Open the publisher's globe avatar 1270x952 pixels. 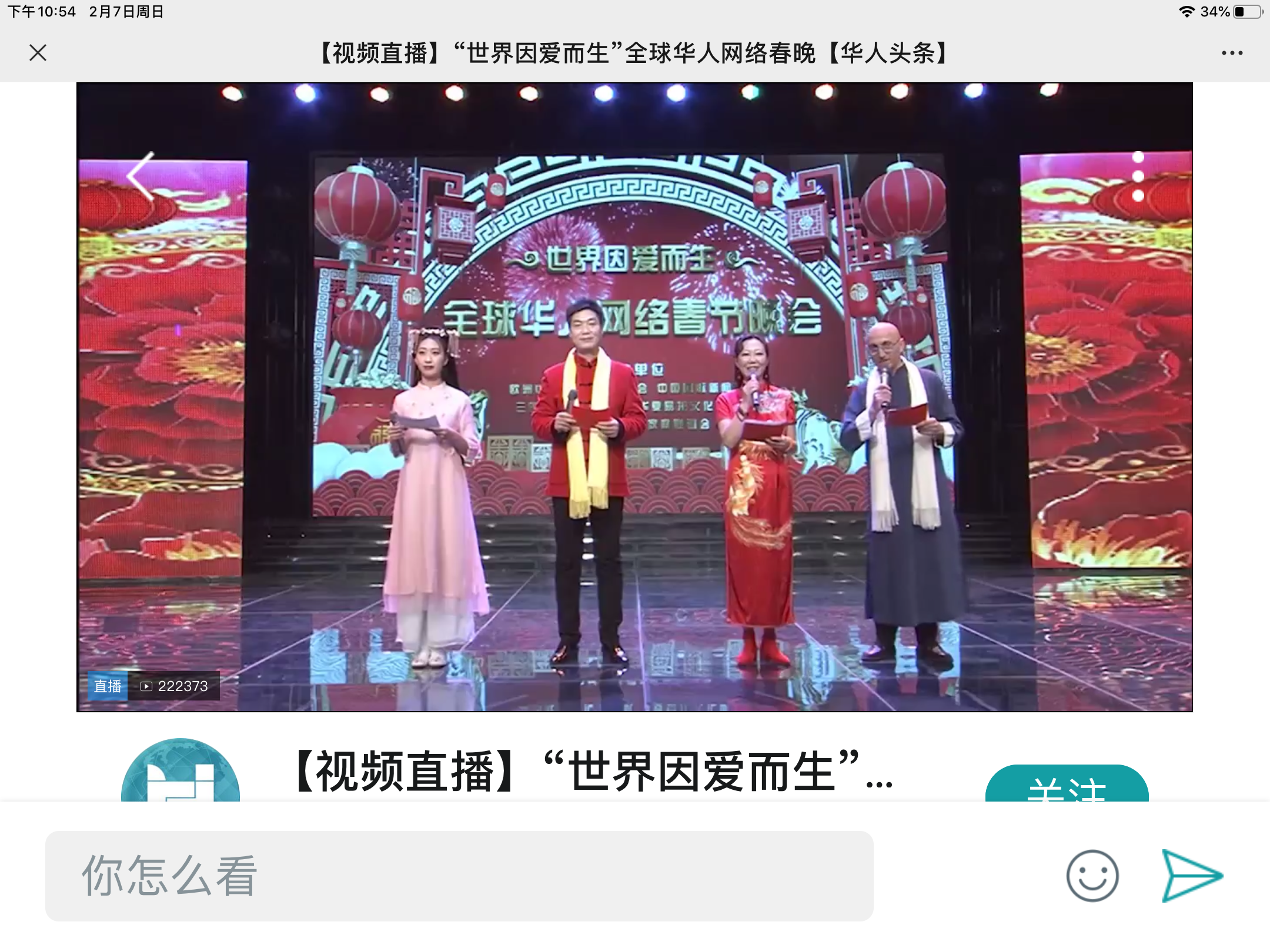(181, 773)
